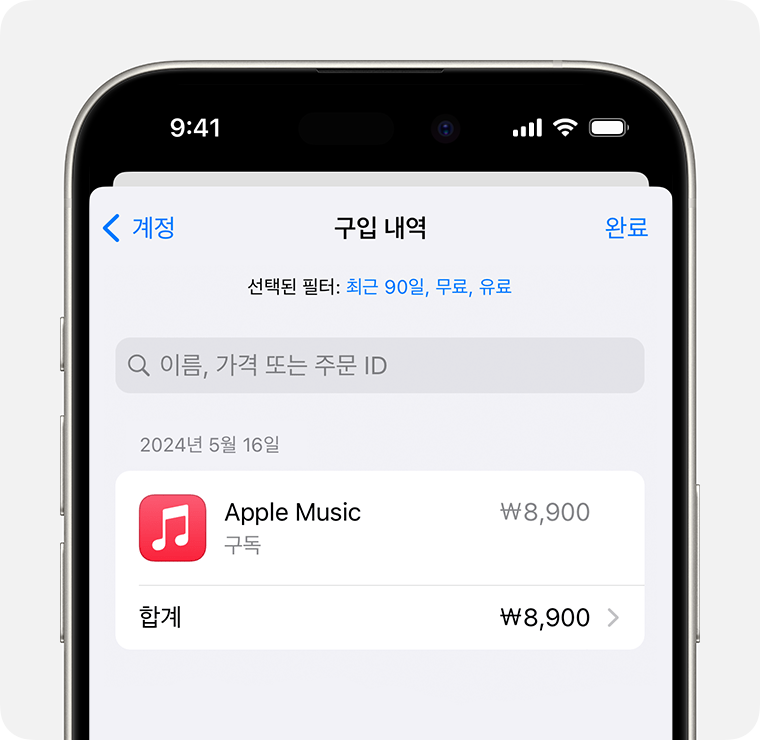Tap 완료 to close purchase history
The image size is (760, 740).
click(626, 228)
